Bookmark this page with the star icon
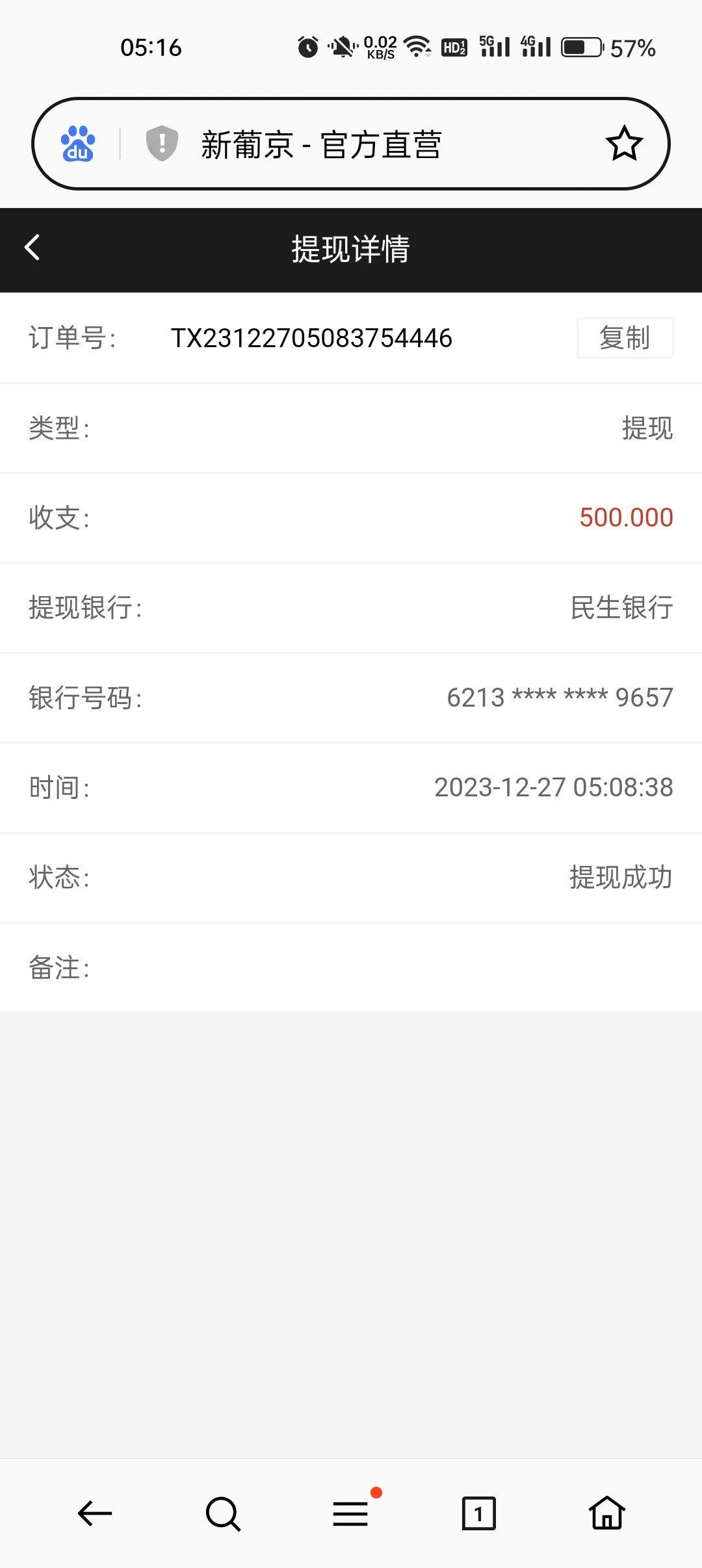The image size is (702, 1568). click(x=624, y=144)
